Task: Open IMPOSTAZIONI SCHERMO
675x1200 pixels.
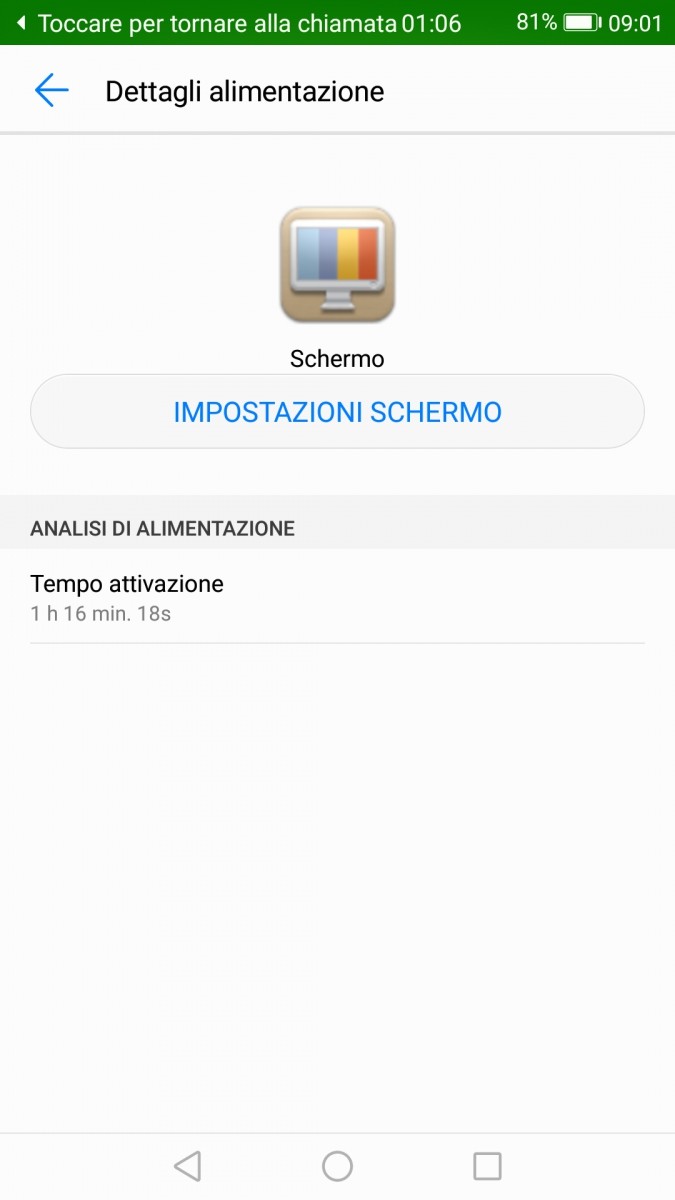Action: [337, 412]
